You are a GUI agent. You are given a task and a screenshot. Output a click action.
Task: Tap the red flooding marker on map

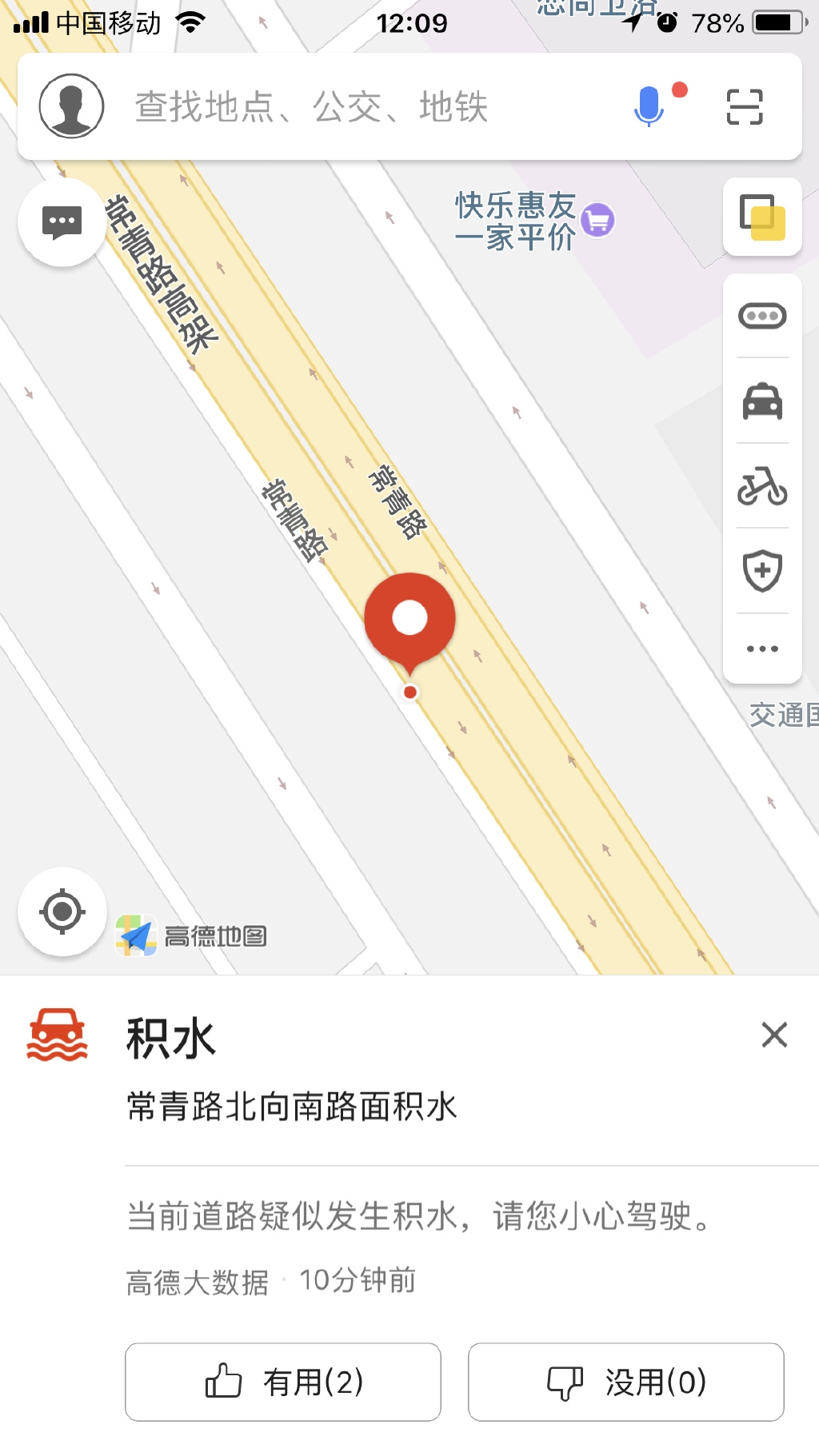click(x=409, y=620)
